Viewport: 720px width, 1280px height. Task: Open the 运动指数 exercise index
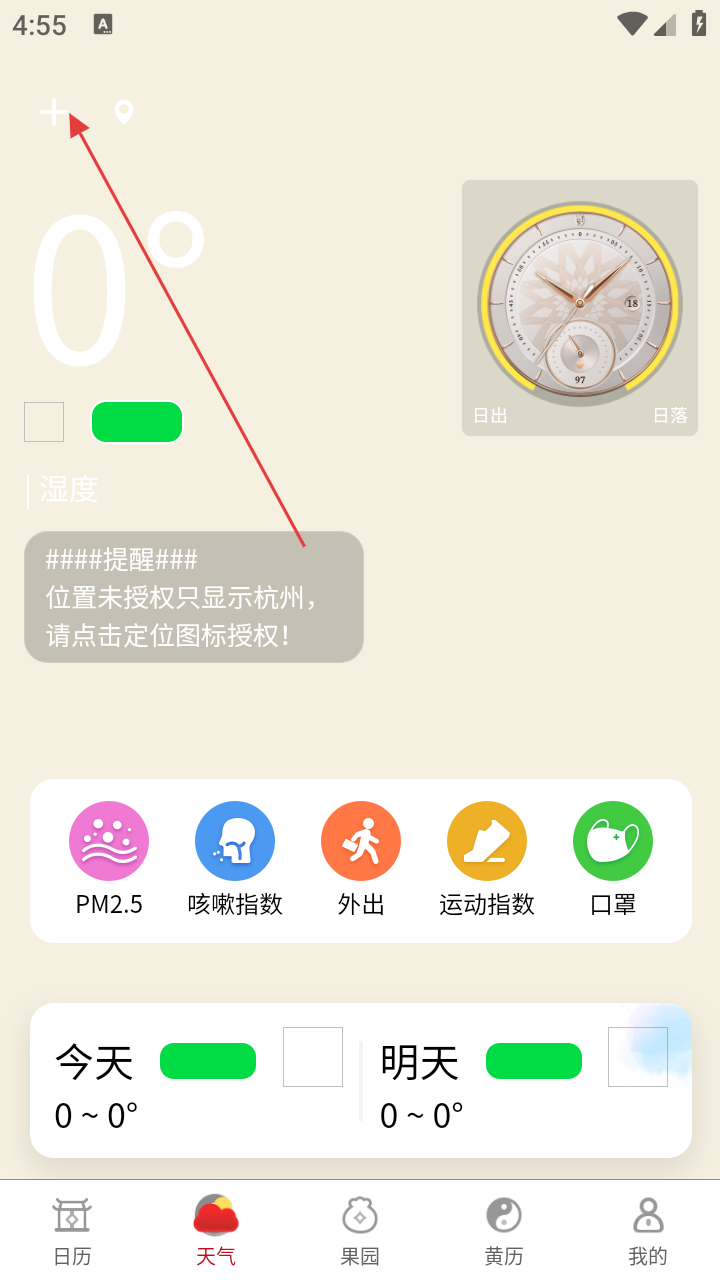coord(487,860)
